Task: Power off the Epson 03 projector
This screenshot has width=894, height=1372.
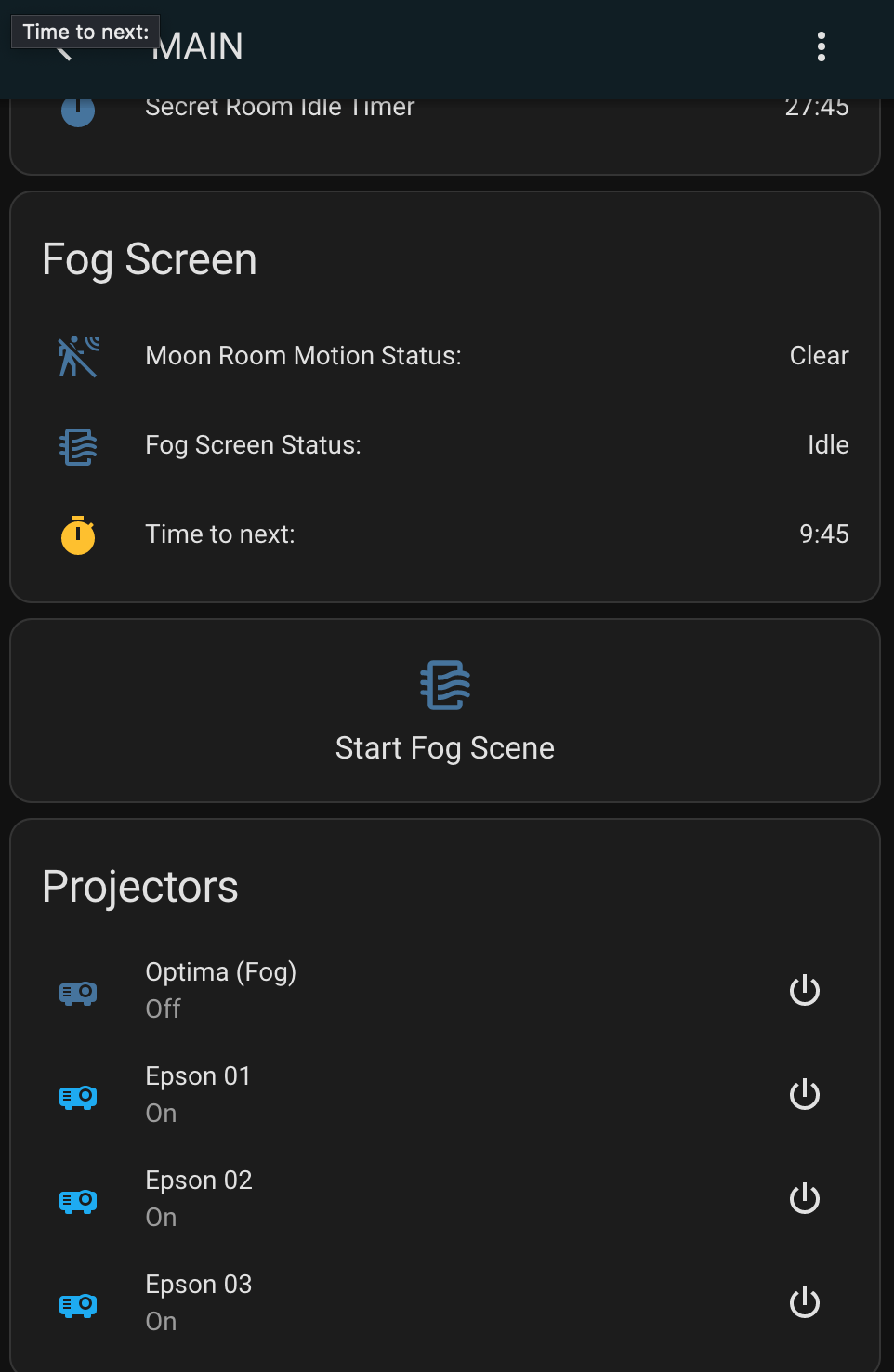Action: click(x=804, y=1303)
